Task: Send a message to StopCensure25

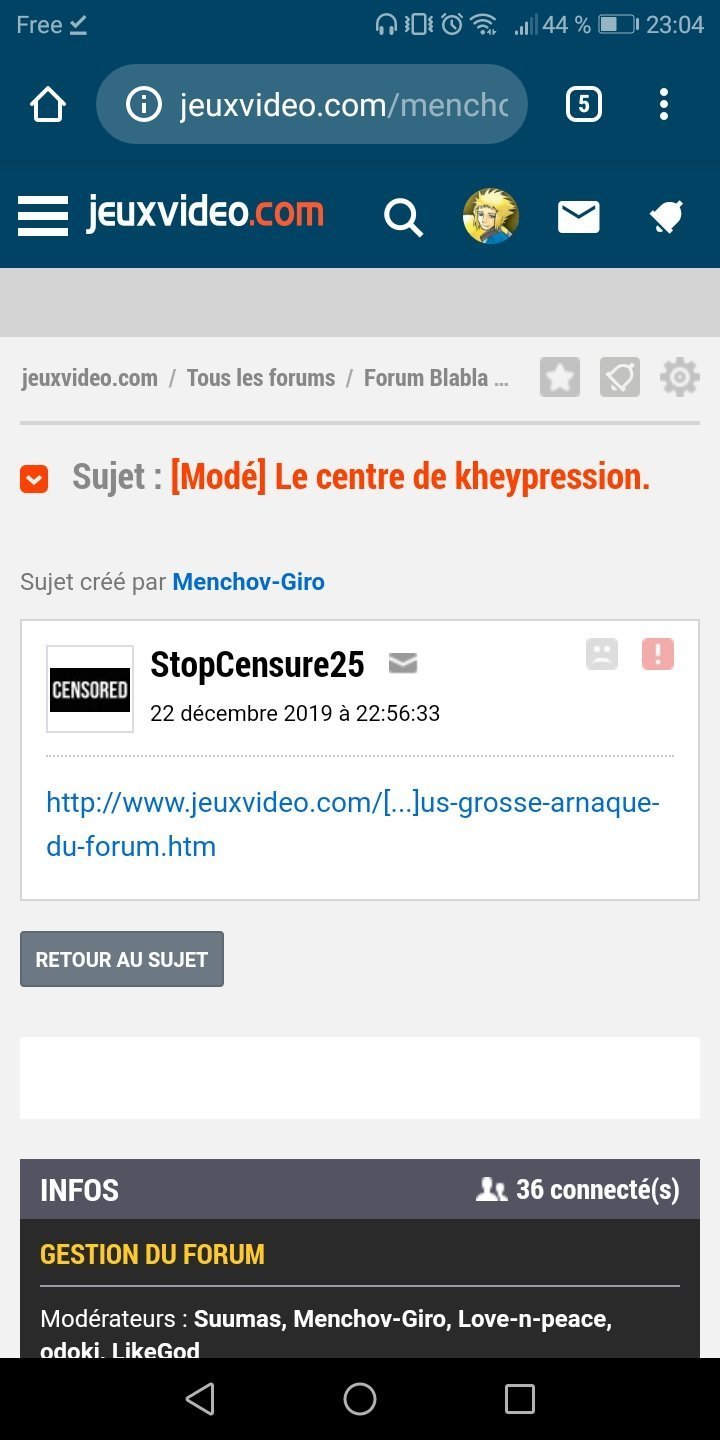Action: 402,663
